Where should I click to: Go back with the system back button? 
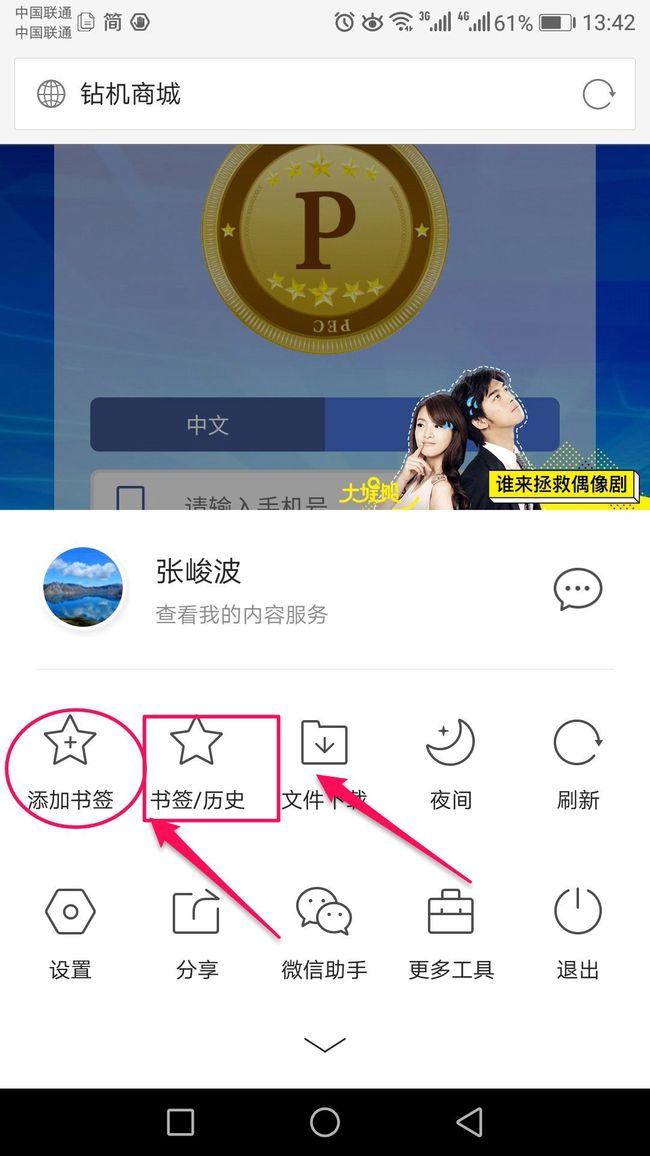click(x=469, y=1122)
